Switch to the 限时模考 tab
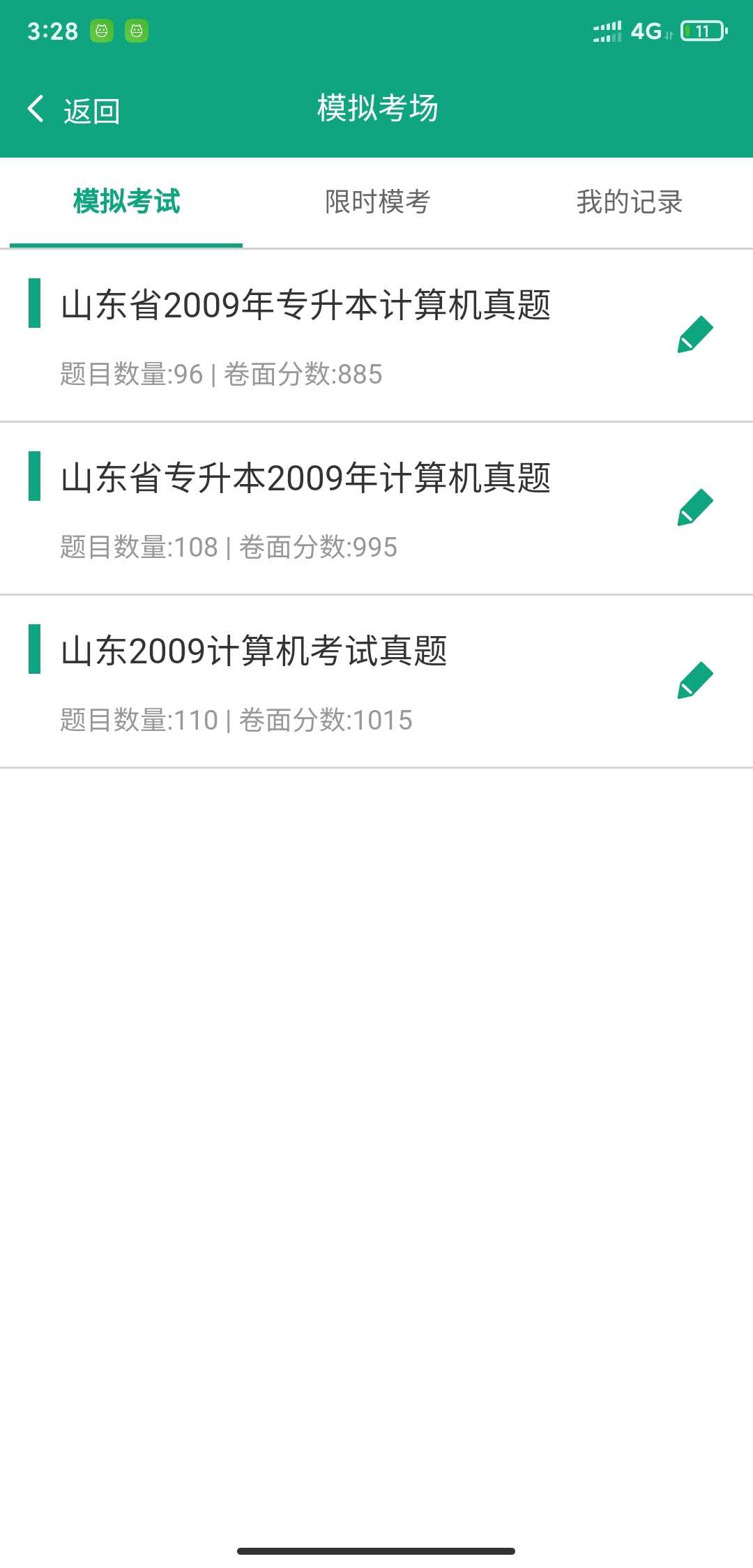This screenshot has height=1568, width=753. [x=376, y=202]
